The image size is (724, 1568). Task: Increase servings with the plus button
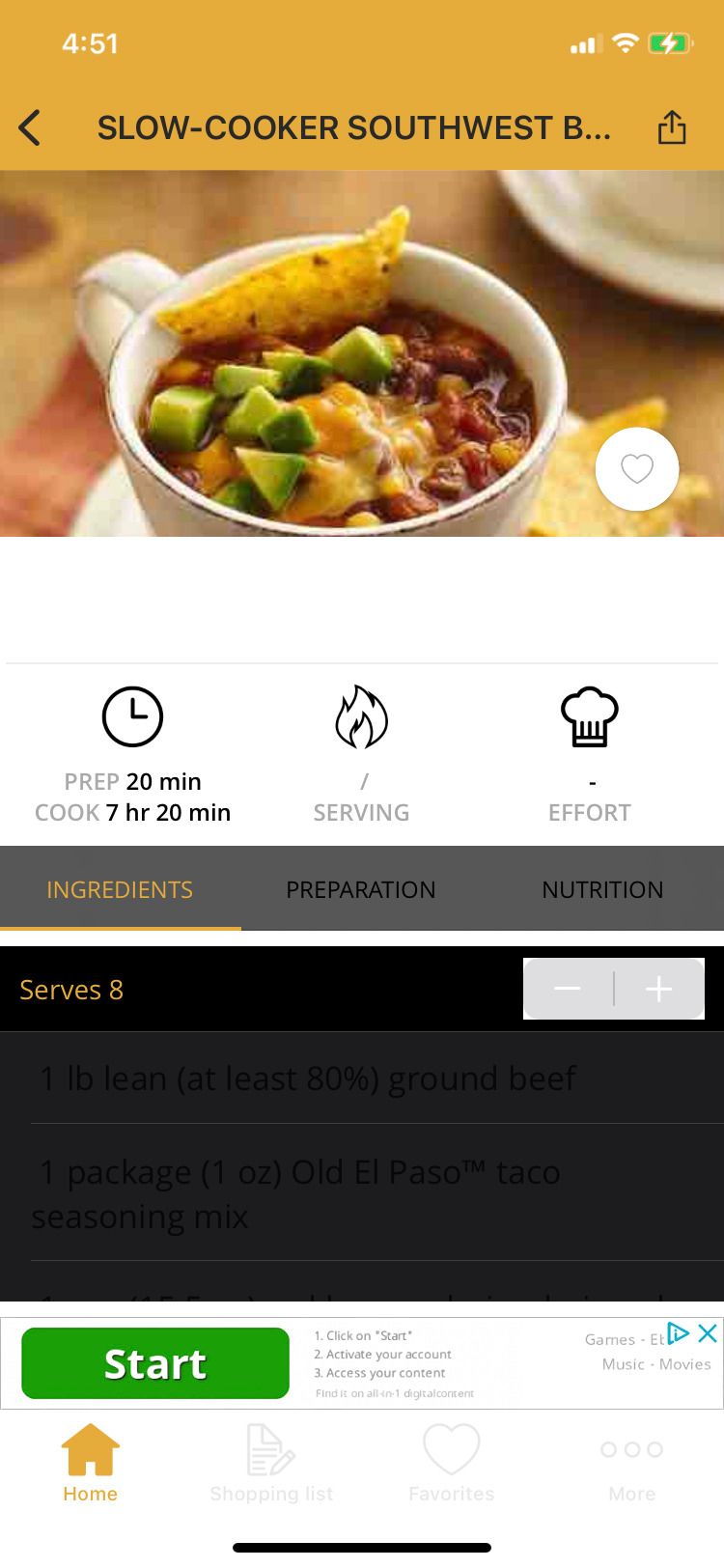(659, 989)
